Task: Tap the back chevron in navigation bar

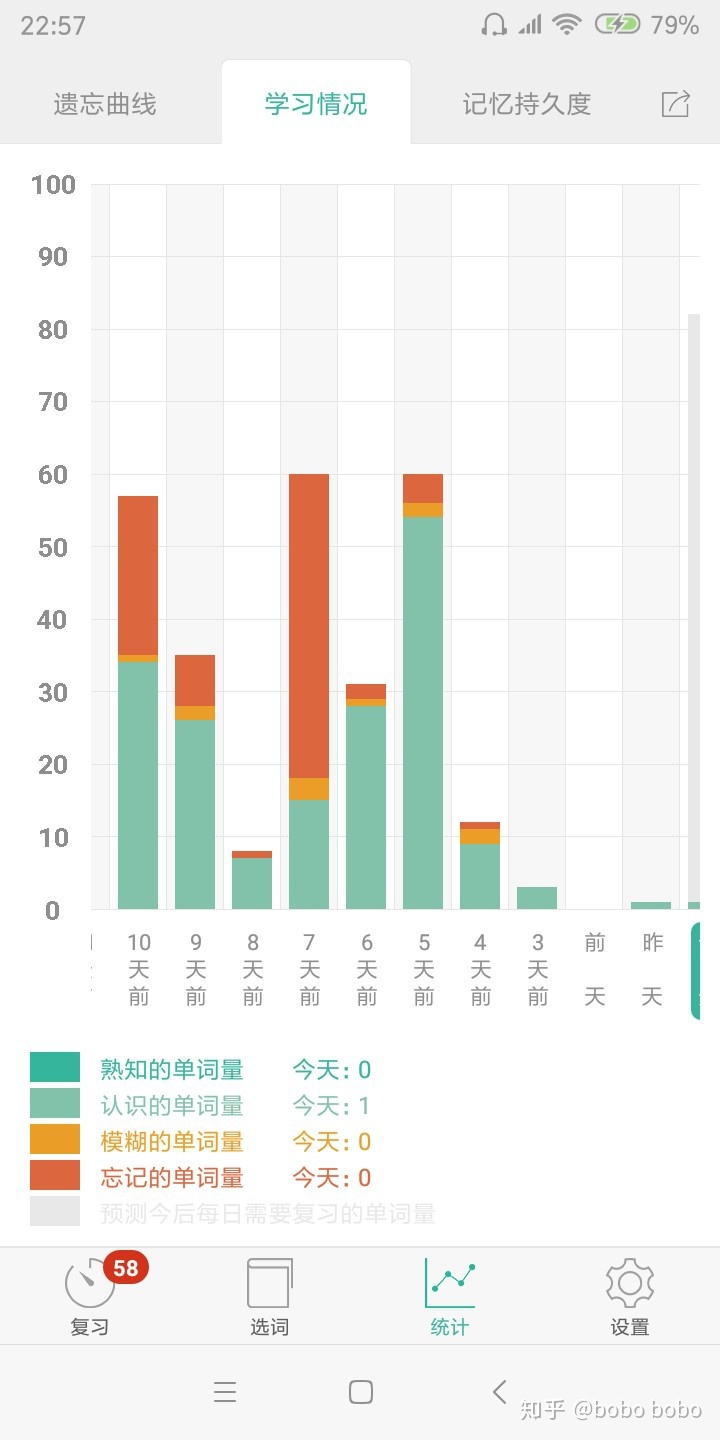Action: [x=500, y=1392]
